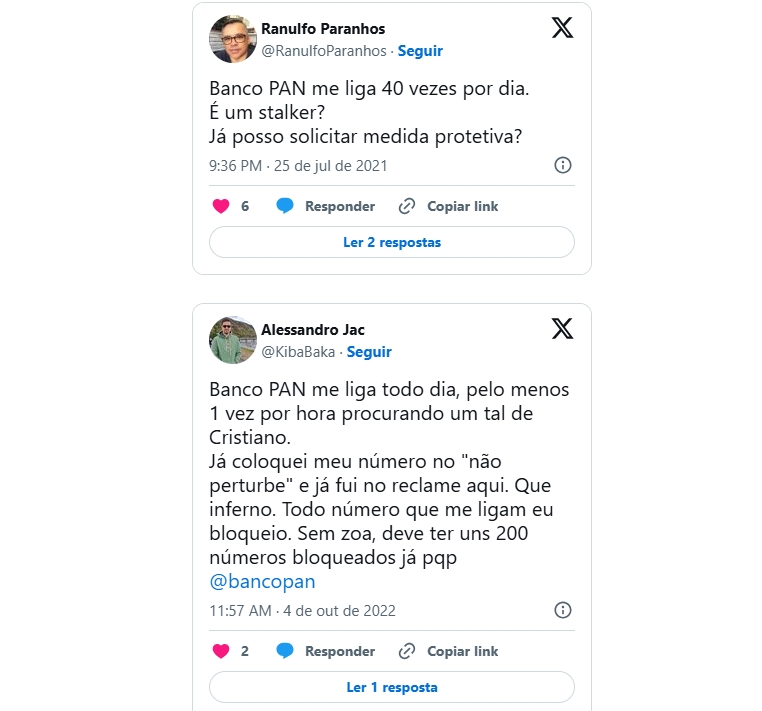Reply to Alessandro Jac's tweet

(326, 651)
